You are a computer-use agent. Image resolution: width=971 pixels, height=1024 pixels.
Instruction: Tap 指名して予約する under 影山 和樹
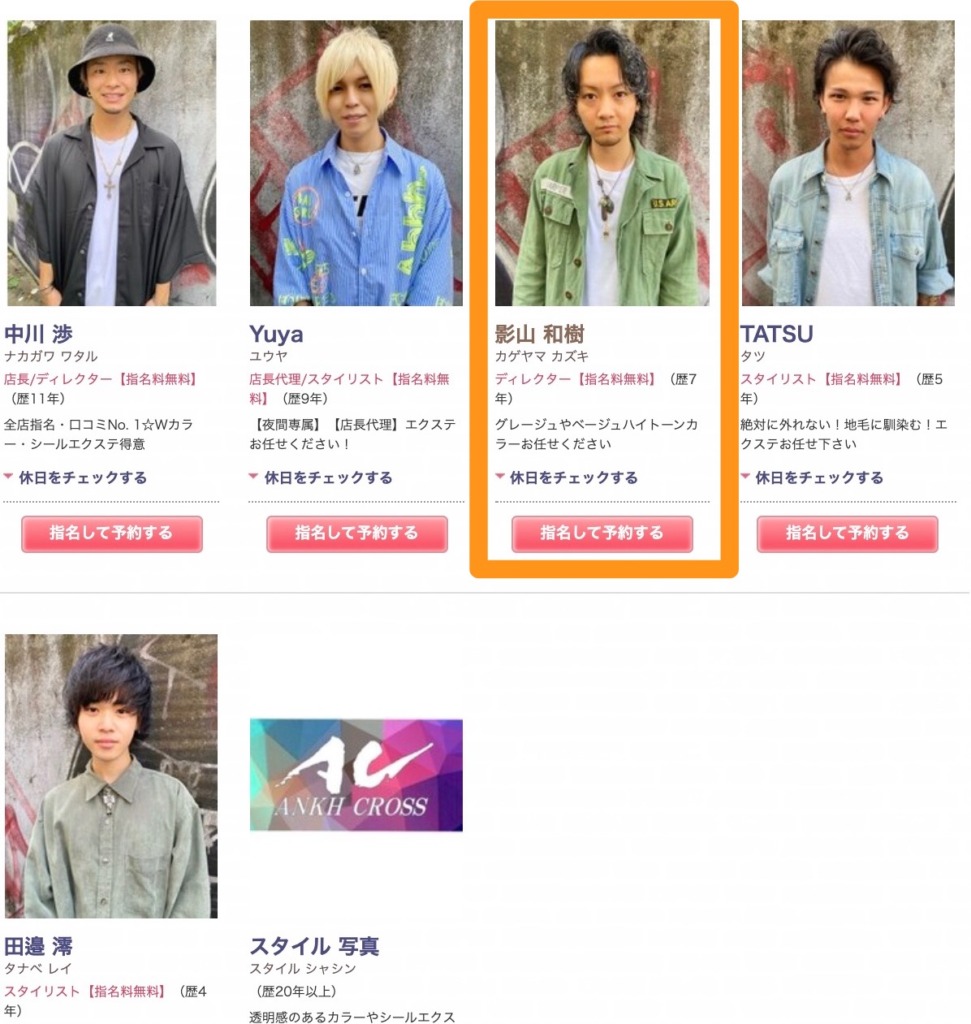click(x=602, y=534)
